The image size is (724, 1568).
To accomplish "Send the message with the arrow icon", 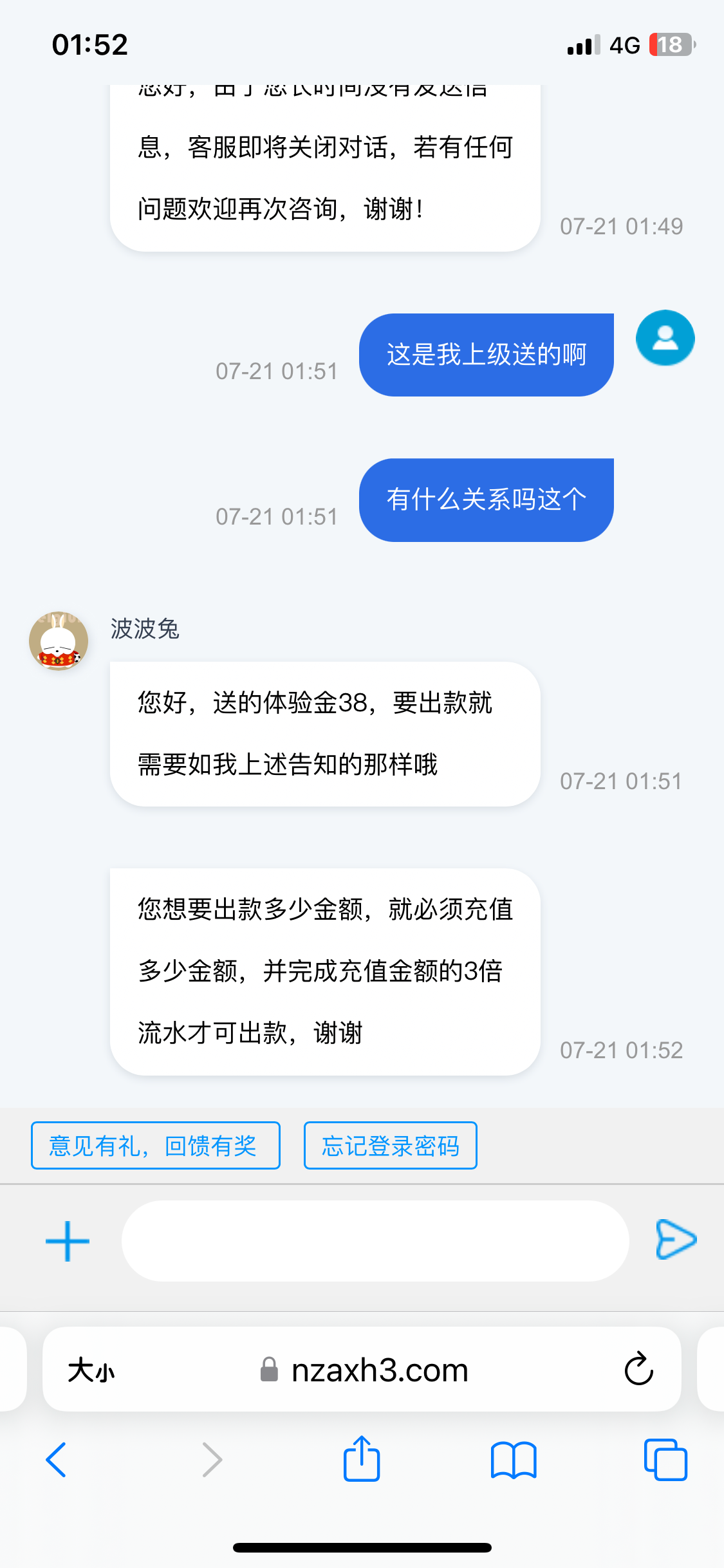I will point(676,1239).
